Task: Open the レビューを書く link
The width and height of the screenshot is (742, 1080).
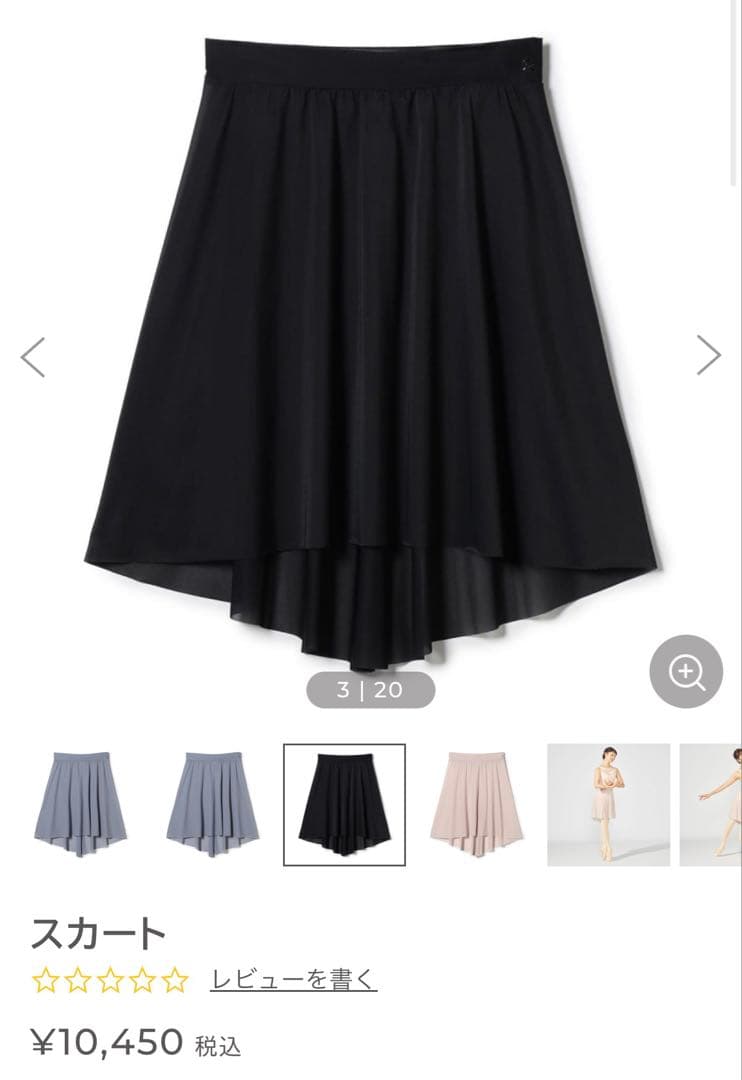Action: point(293,979)
